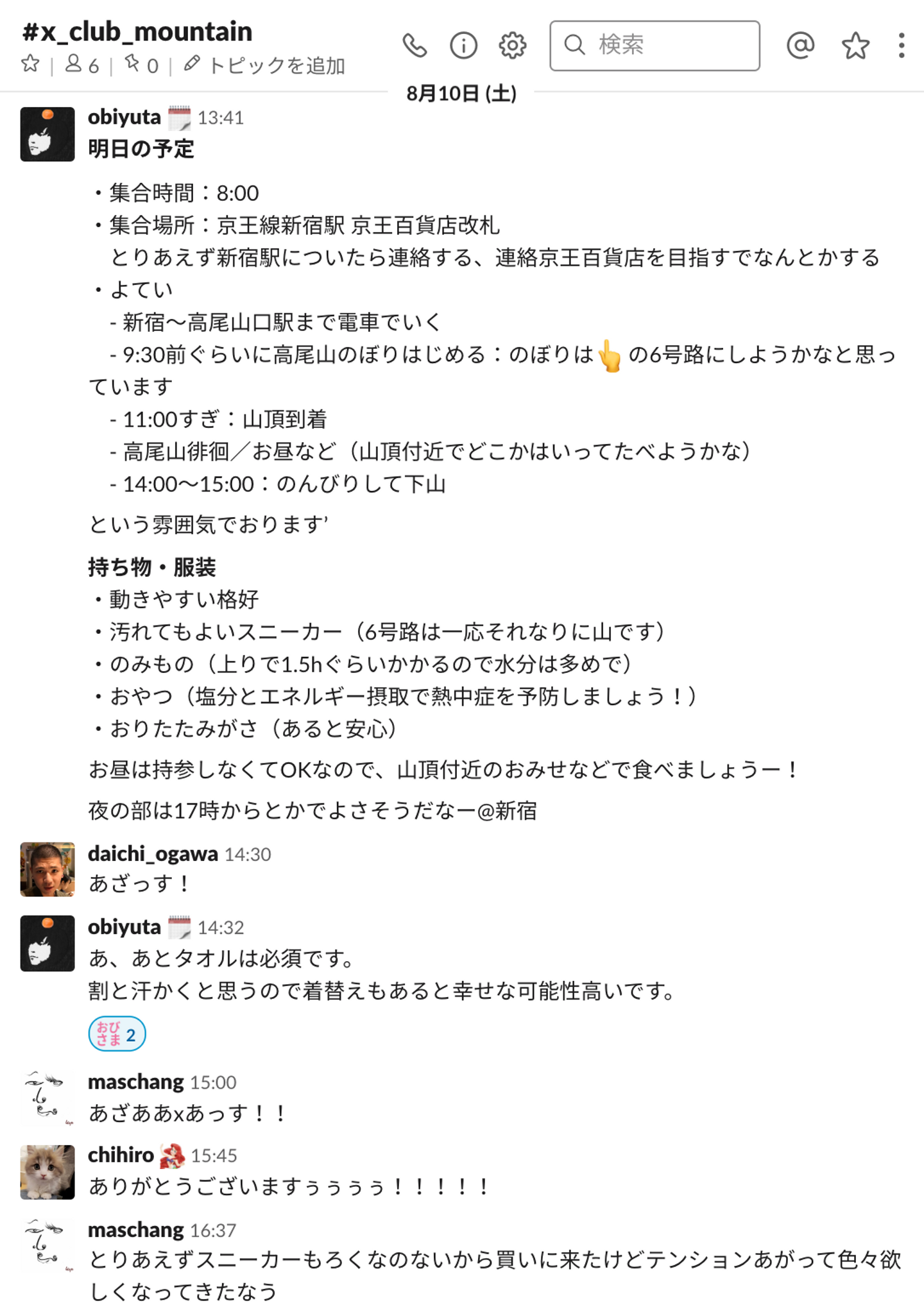Show pinned items count

[141, 65]
